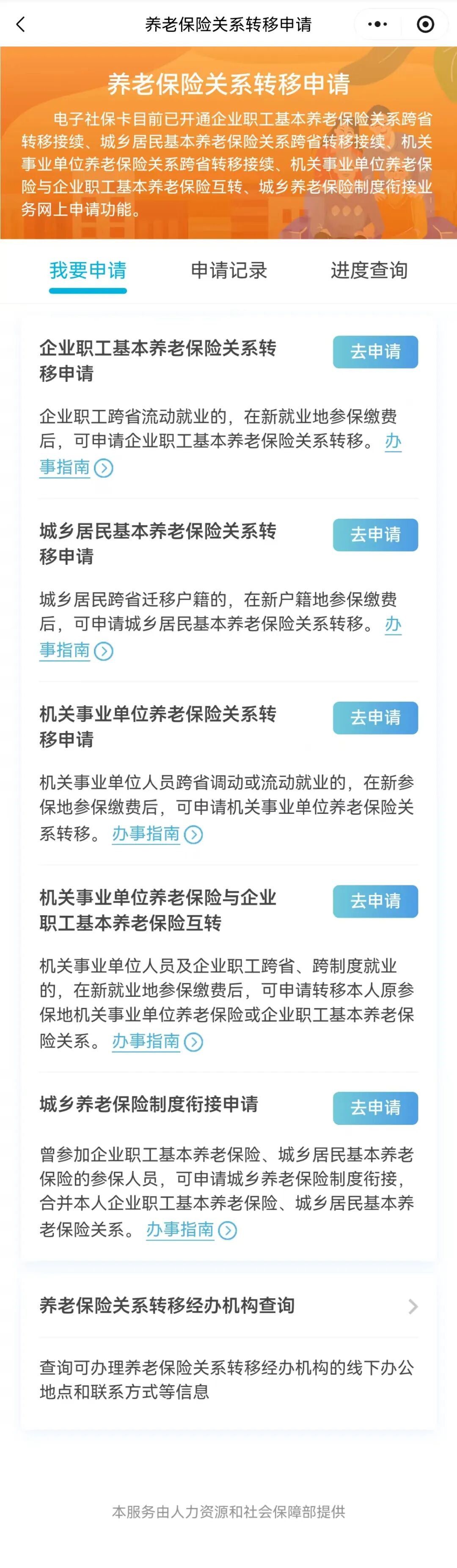Switch to the 进度查询 tab

point(369,270)
